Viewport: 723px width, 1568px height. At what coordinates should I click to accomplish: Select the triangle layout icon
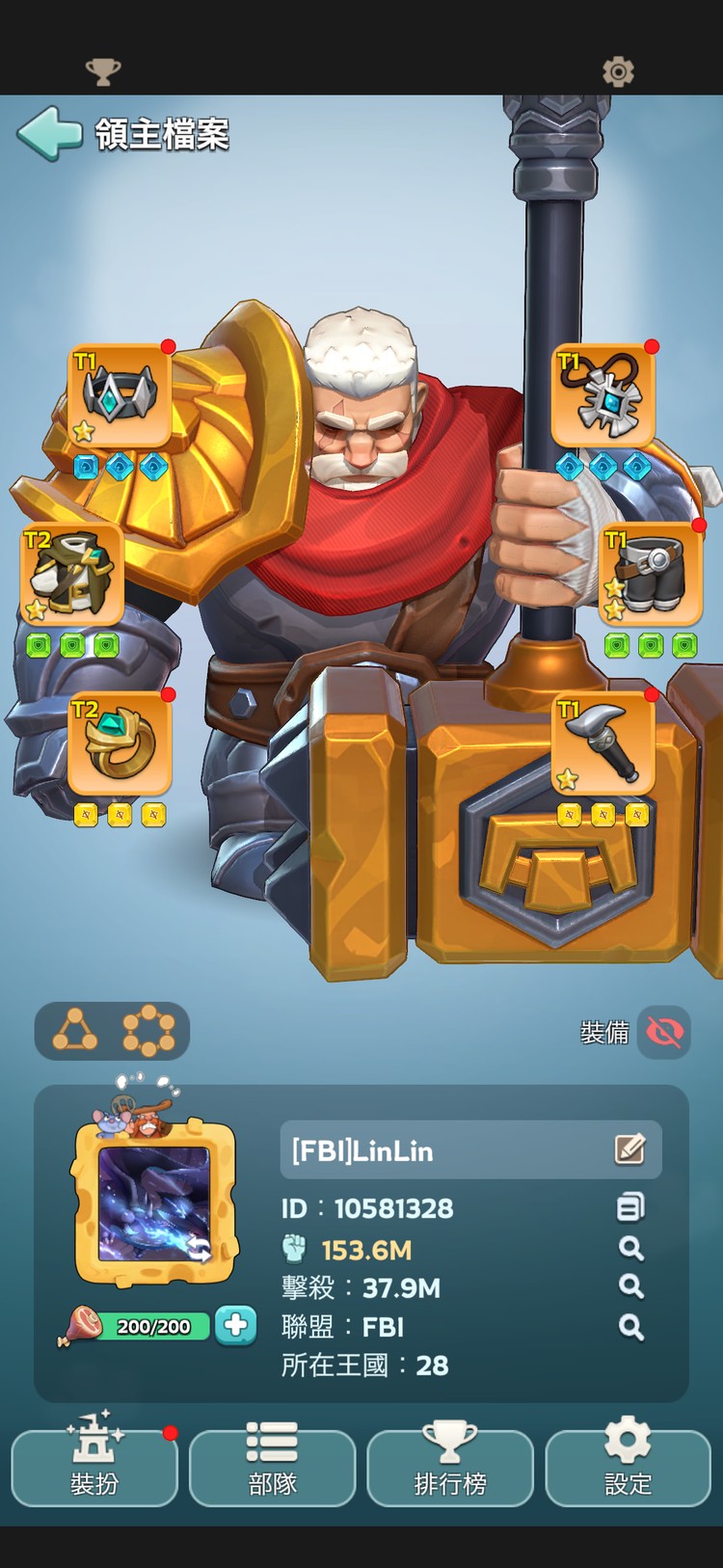pyautogui.click(x=75, y=1031)
